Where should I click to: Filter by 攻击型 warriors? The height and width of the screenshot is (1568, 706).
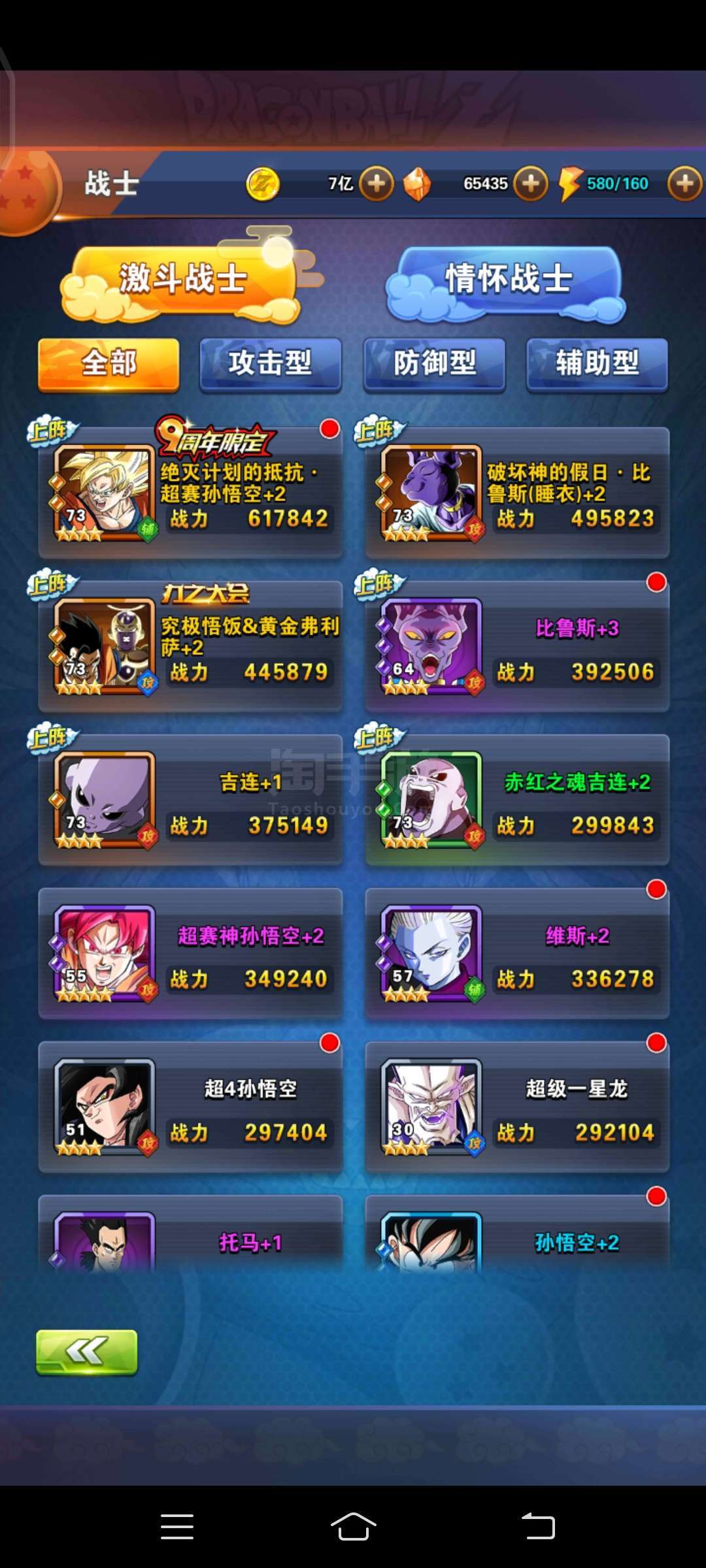click(x=271, y=363)
